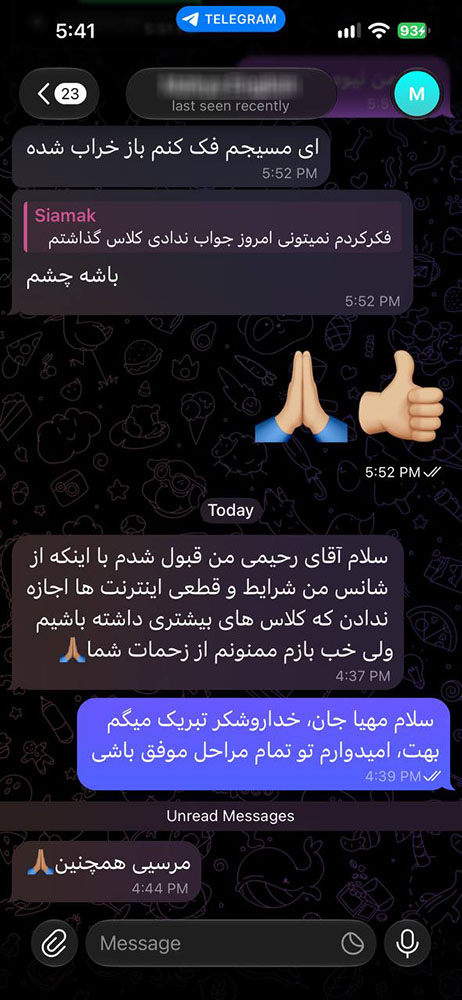The width and height of the screenshot is (462, 1000).
Task: Tap the paperclip attach icon
Action: tap(54, 943)
